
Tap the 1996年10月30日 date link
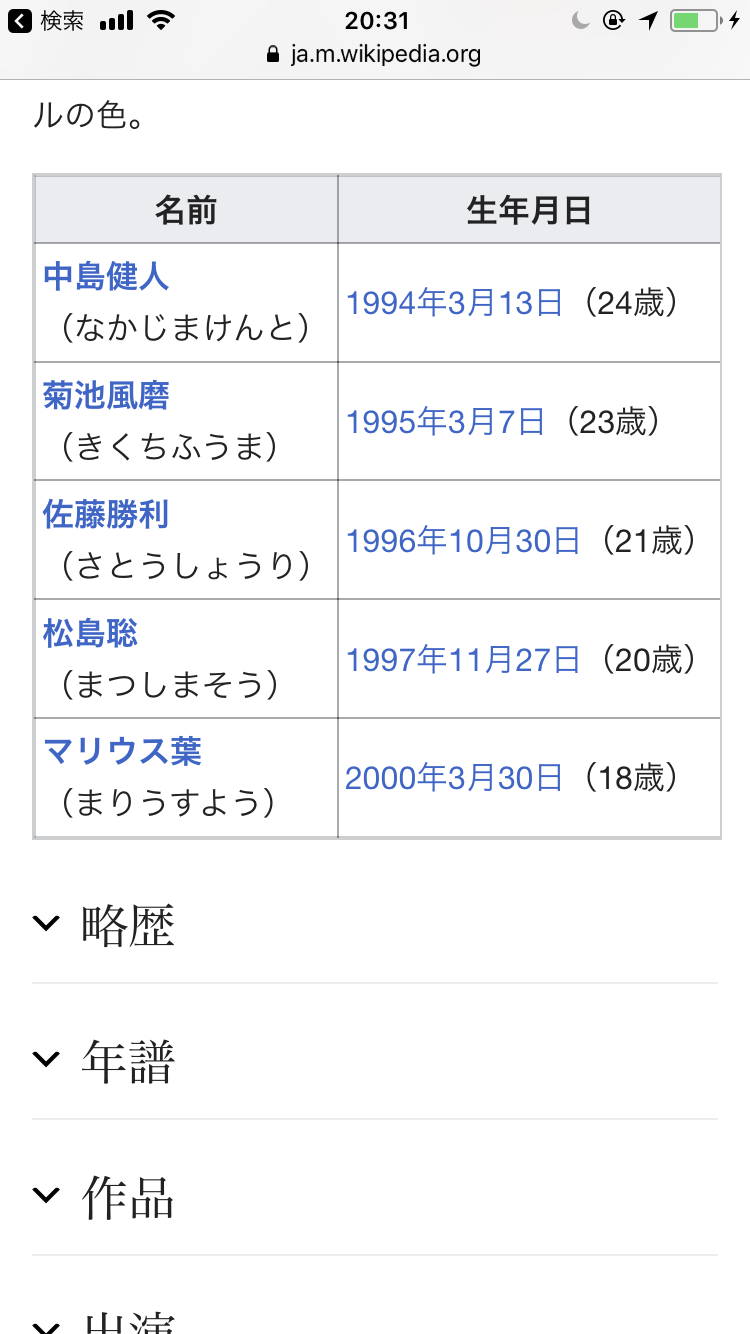click(463, 541)
